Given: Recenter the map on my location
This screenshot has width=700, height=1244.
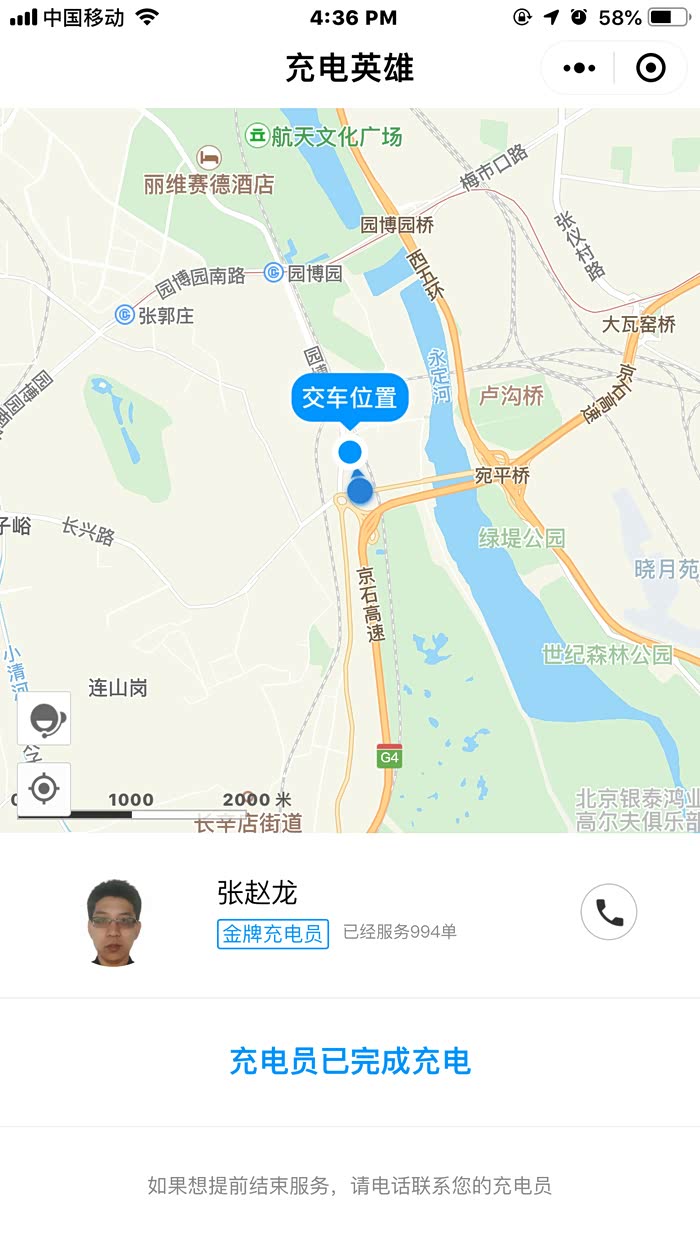Looking at the screenshot, I should tap(44, 789).
